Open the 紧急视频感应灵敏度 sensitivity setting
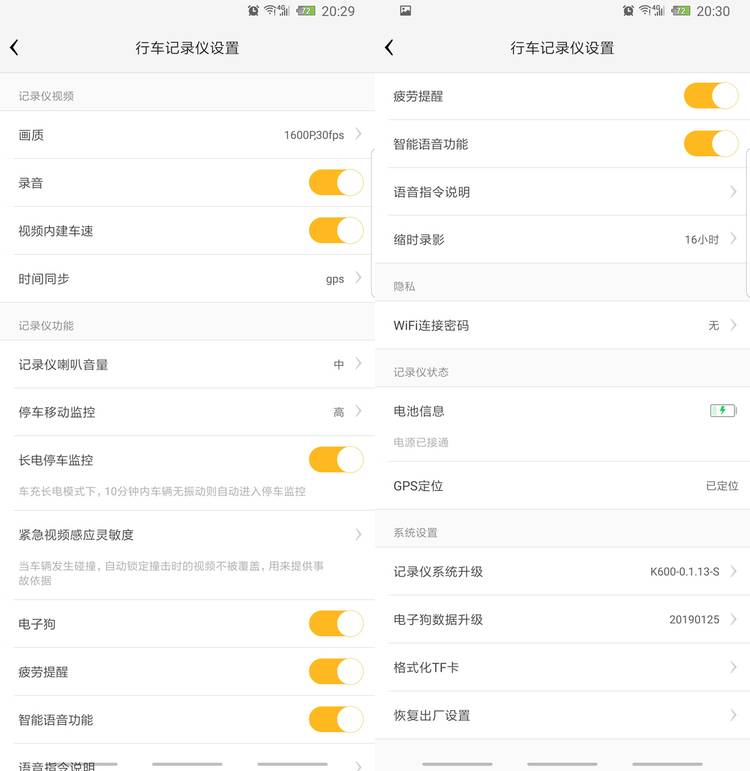 (x=187, y=535)
